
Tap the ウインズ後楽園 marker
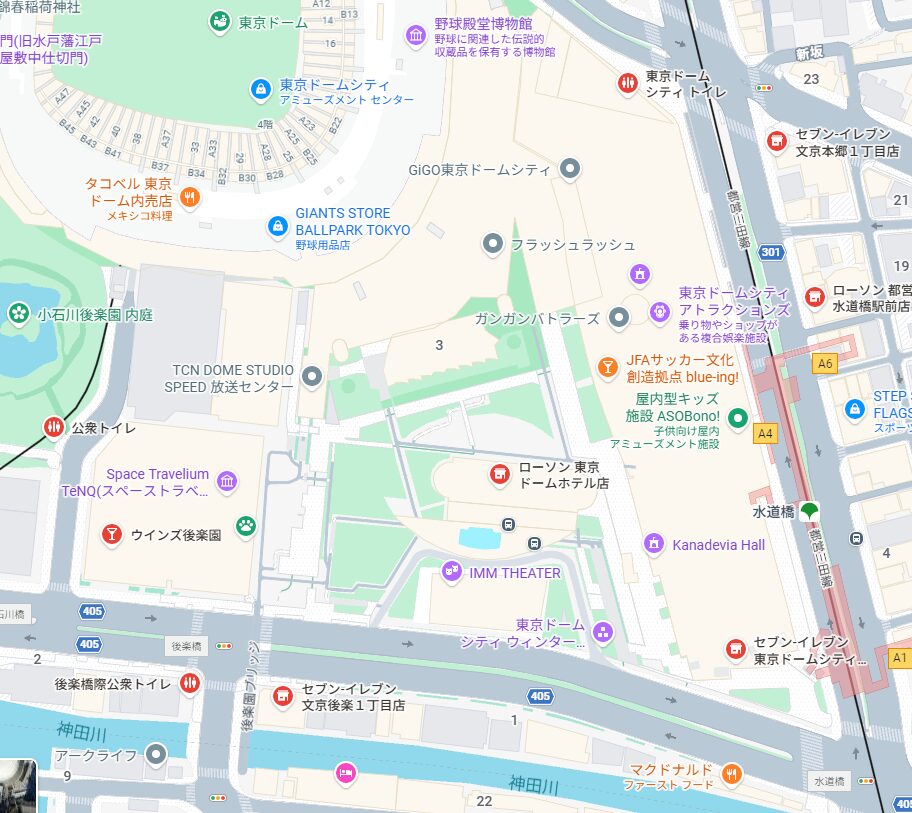[111, 534]
